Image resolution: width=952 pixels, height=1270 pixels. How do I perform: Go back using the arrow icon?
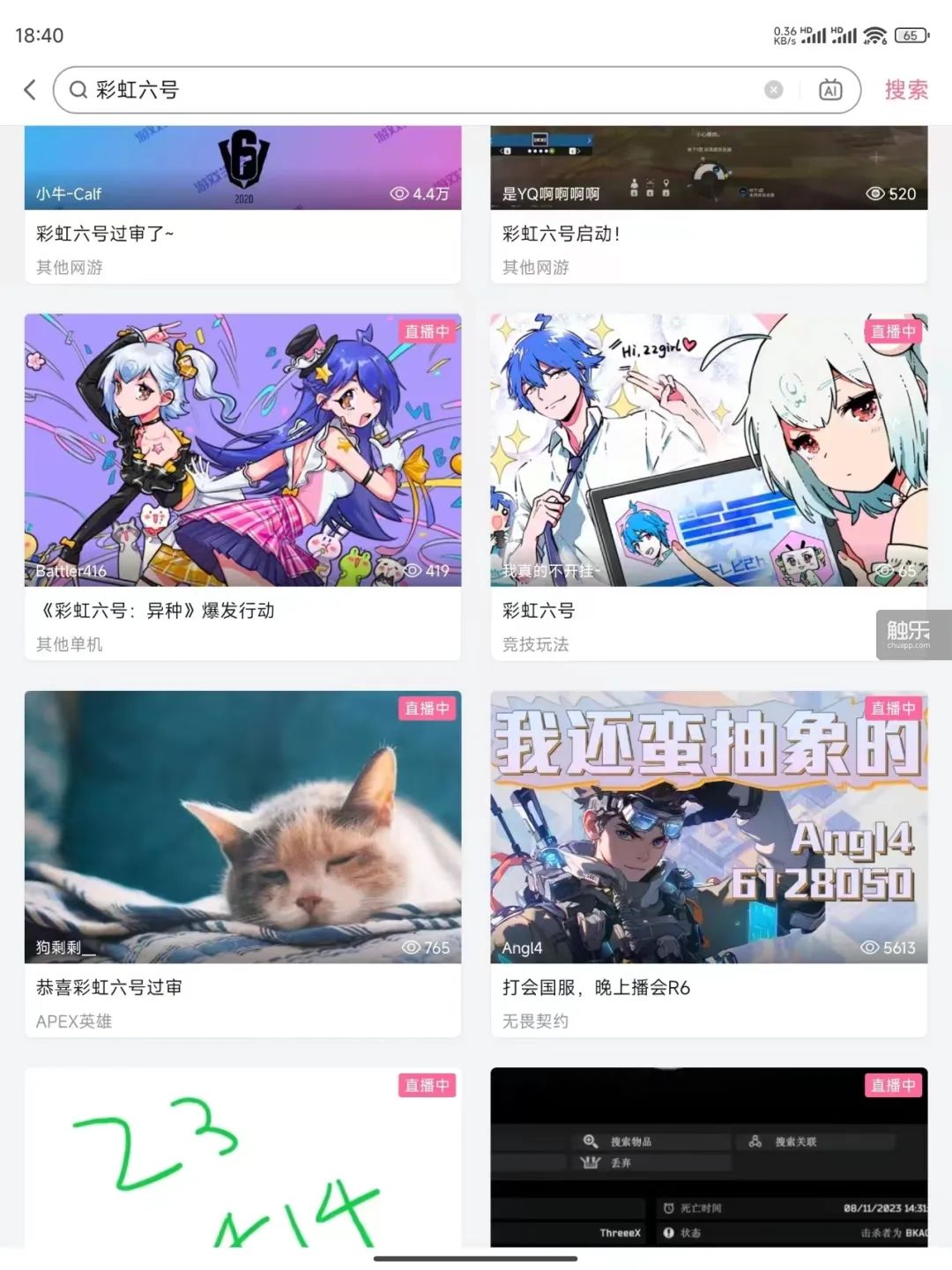tap(30, 90)
